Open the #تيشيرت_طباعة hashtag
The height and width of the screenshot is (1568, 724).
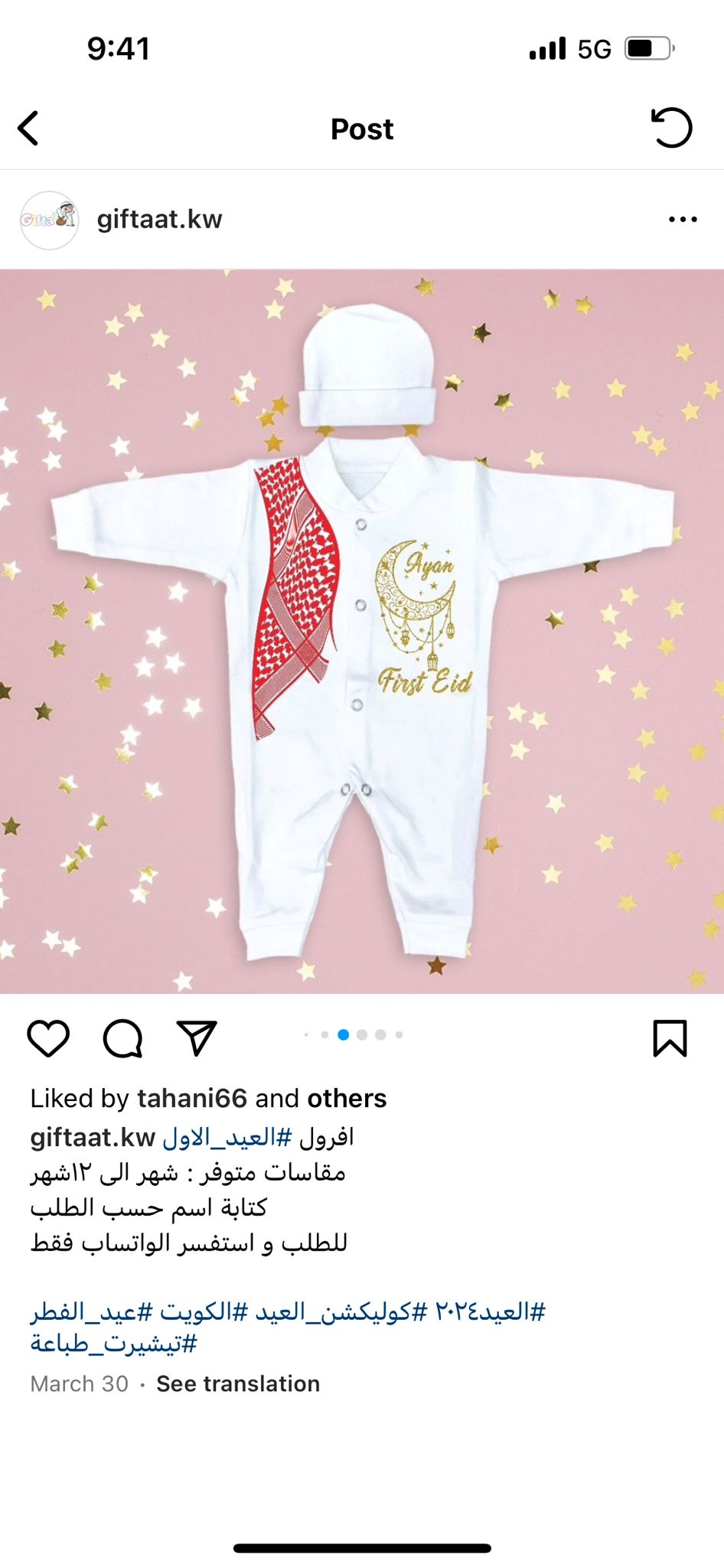coord(114,1344)
